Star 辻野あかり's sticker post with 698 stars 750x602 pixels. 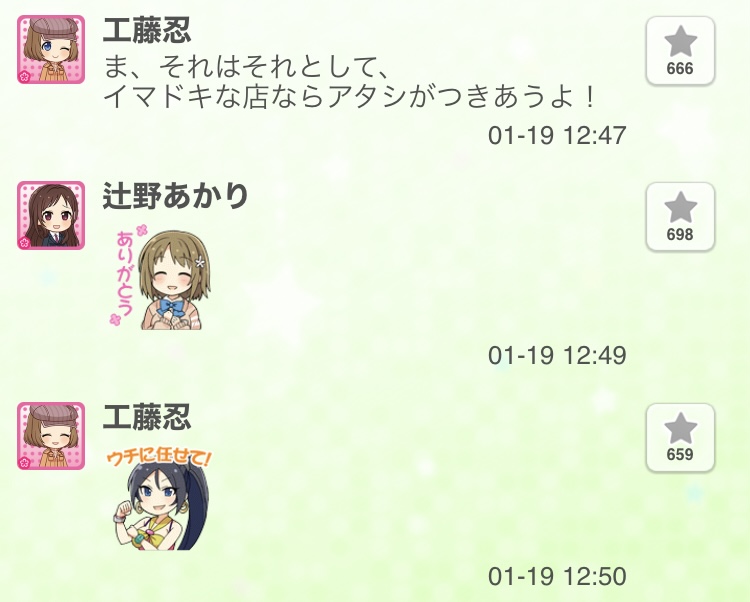(x=680, y=216)
